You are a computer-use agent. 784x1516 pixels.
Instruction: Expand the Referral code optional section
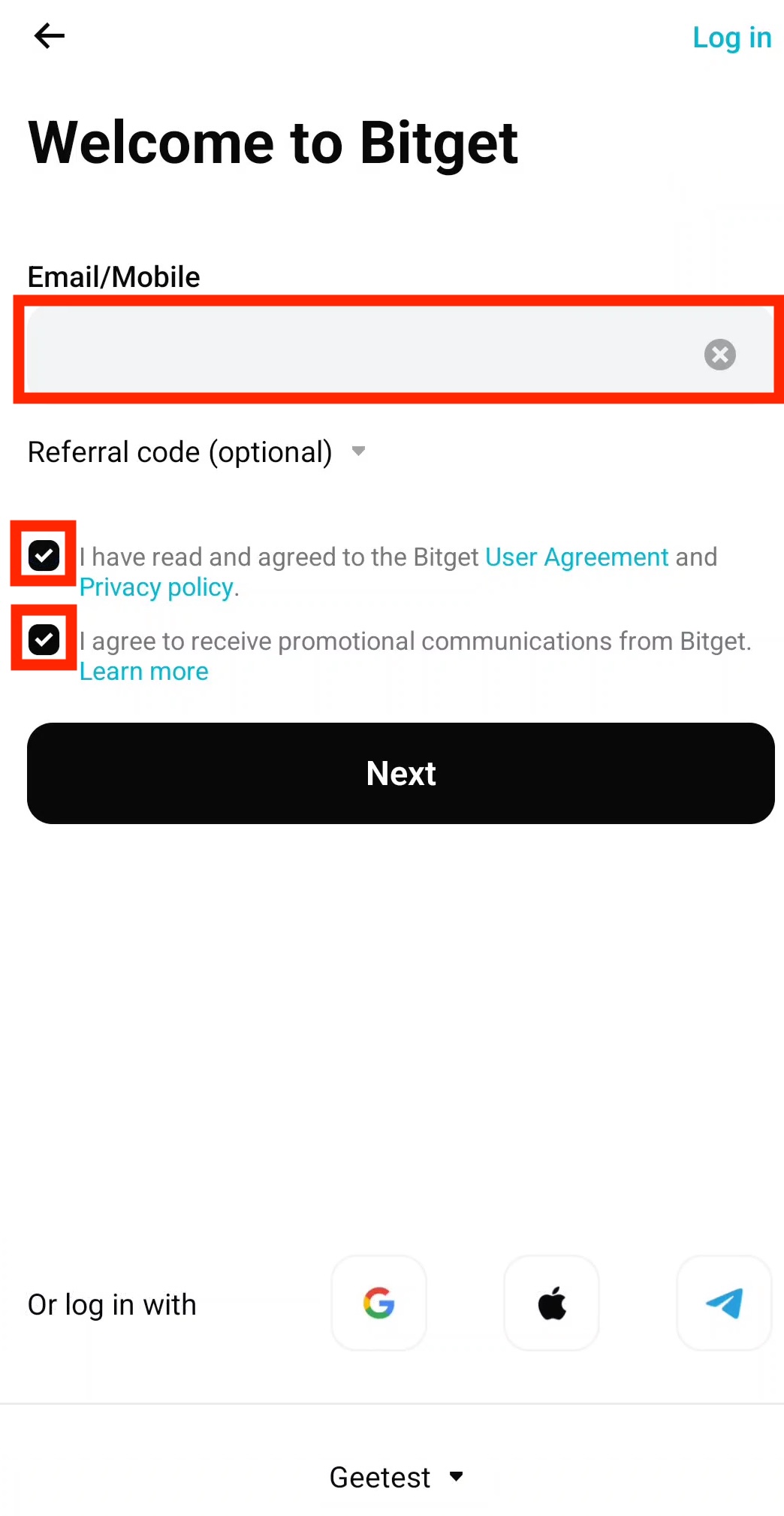point(359,451)
